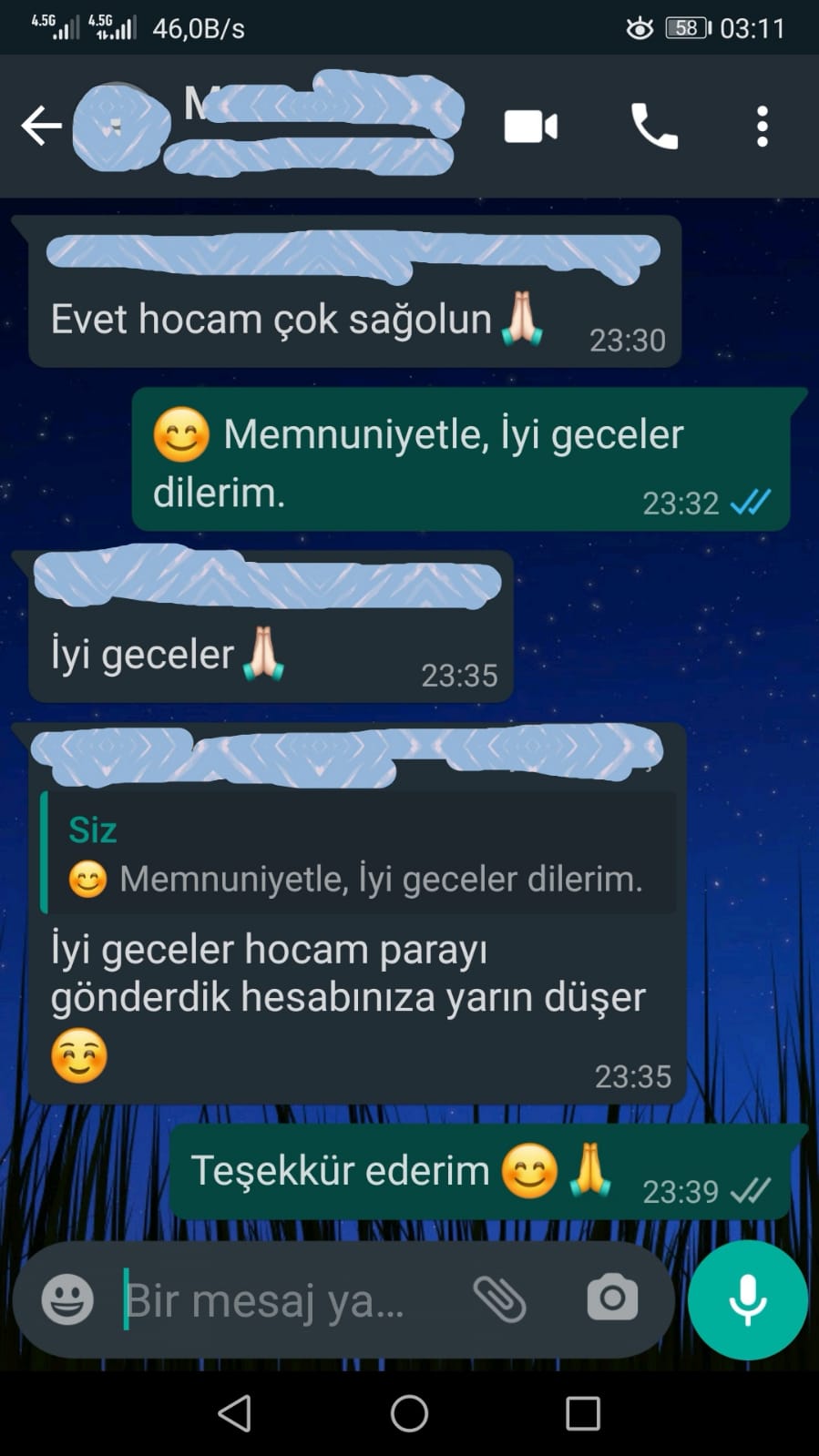Open the emoji picker
The width and height of the screenshot is (819, 1456).
pyautogui.click(x=67, y=1299)
